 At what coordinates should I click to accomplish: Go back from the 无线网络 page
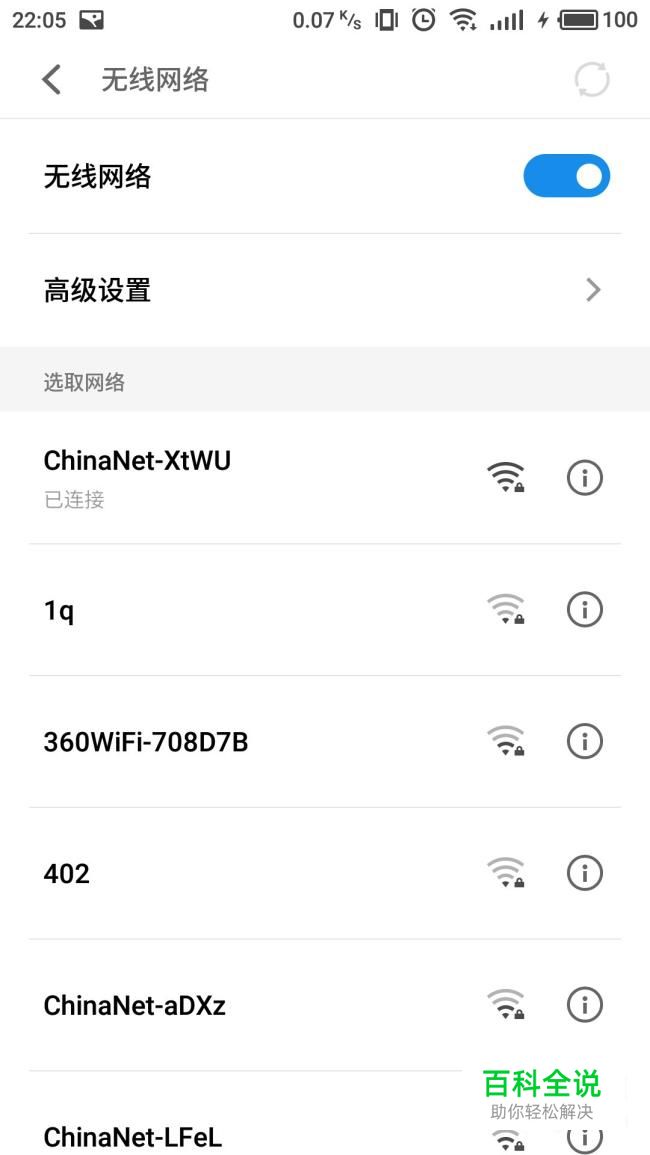52,80
